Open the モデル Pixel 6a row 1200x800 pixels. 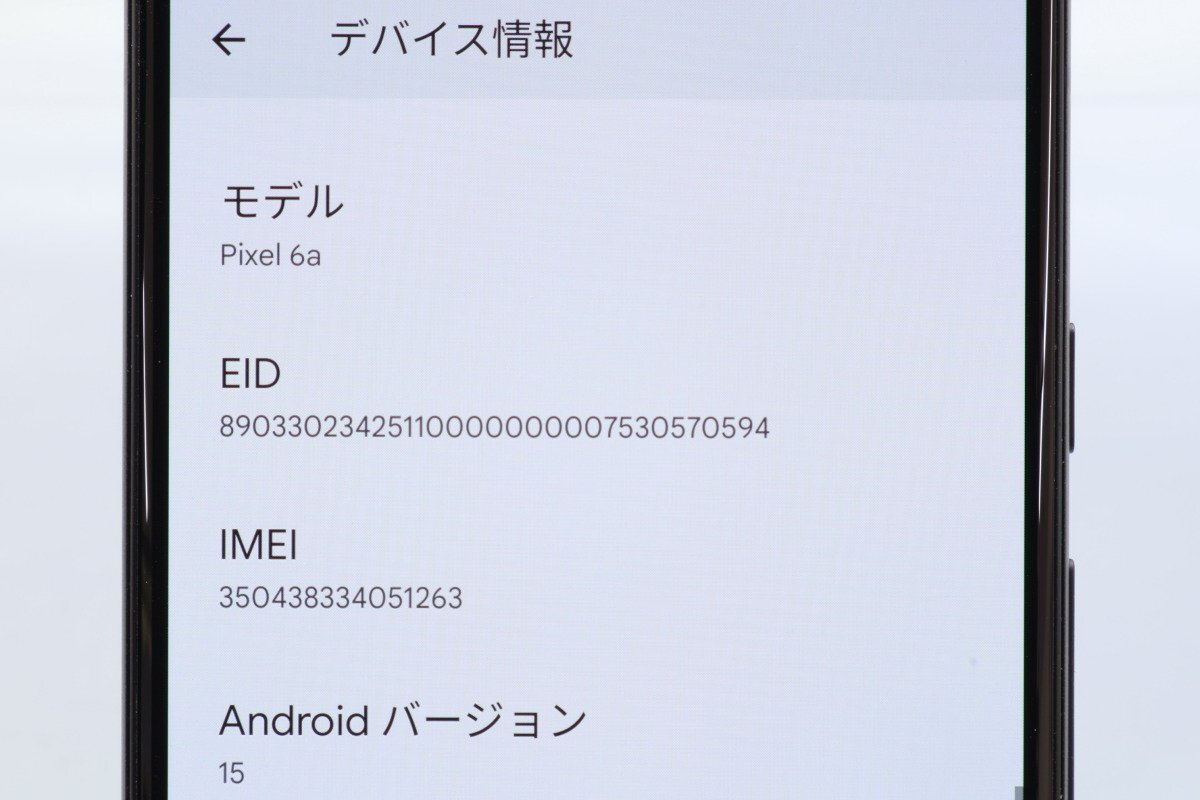(x=282, y=226)
